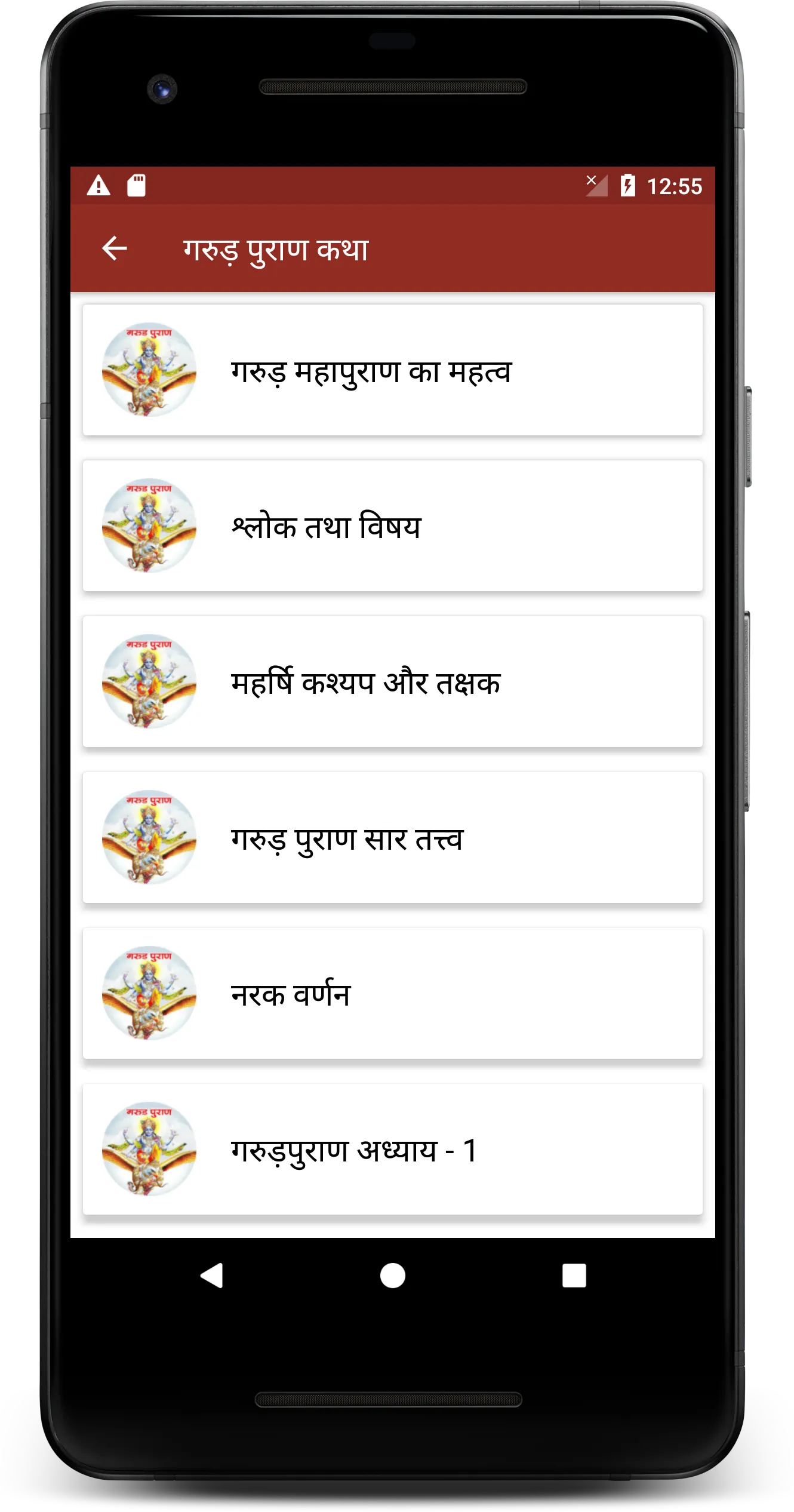Go back using the toolbar arrow

tap(115, 248)
